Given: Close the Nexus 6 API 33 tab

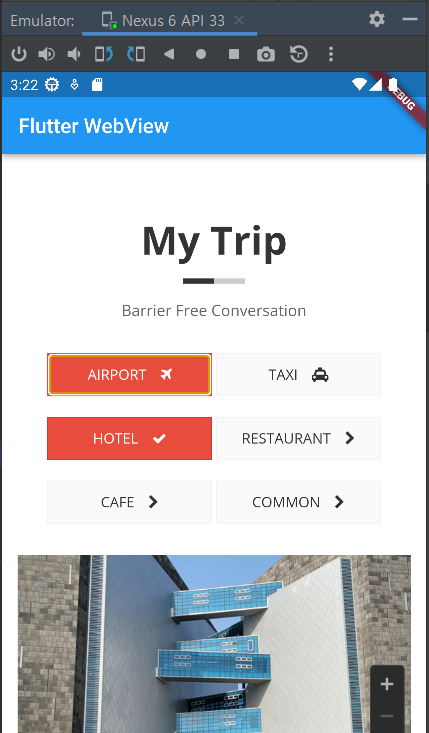Looking at the screenshot, I should [239, 20].
